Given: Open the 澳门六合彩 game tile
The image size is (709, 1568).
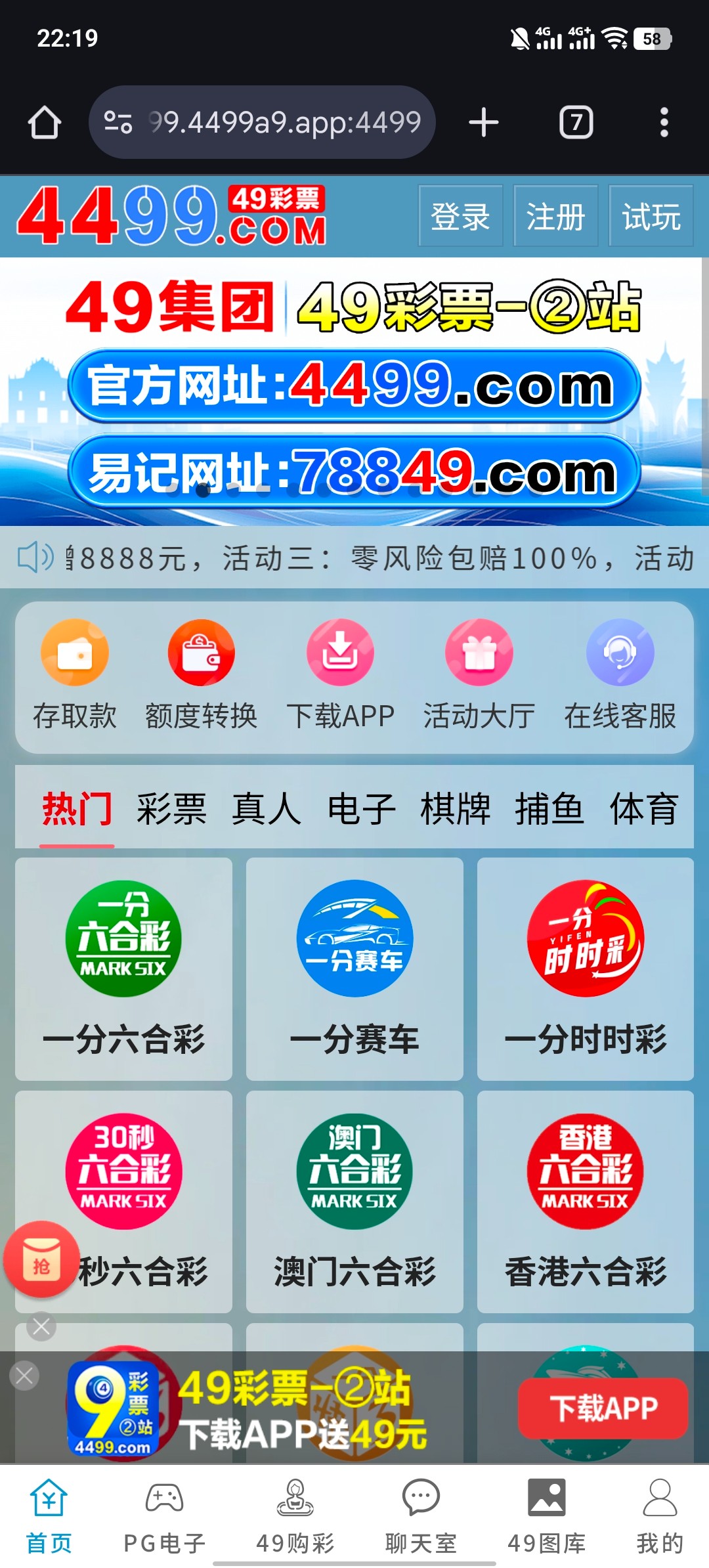Looking at the screenshot, I should point(354,1202).
